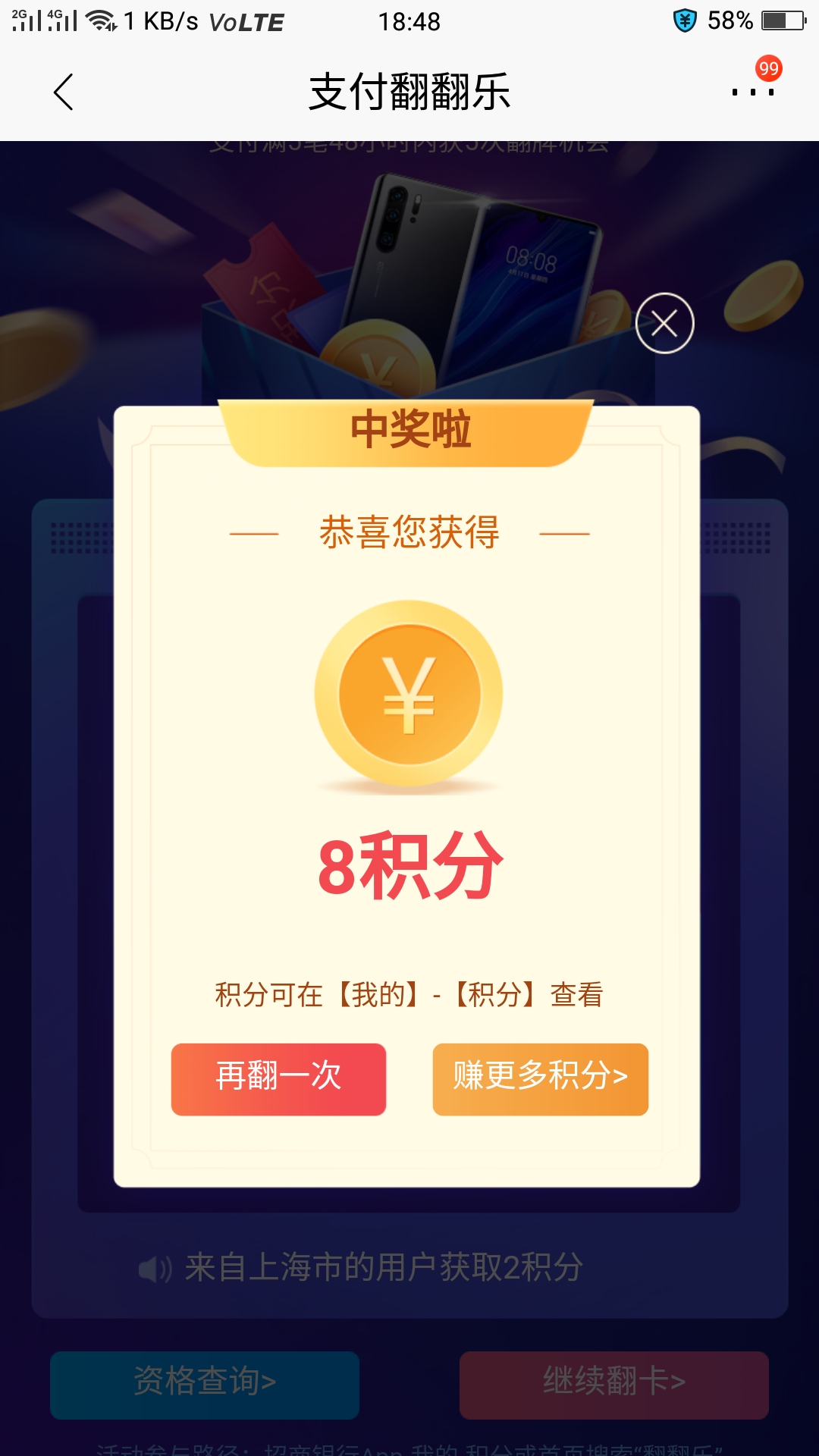Dismiss the prize popup with the X
819x1456 pixels.
666,322
